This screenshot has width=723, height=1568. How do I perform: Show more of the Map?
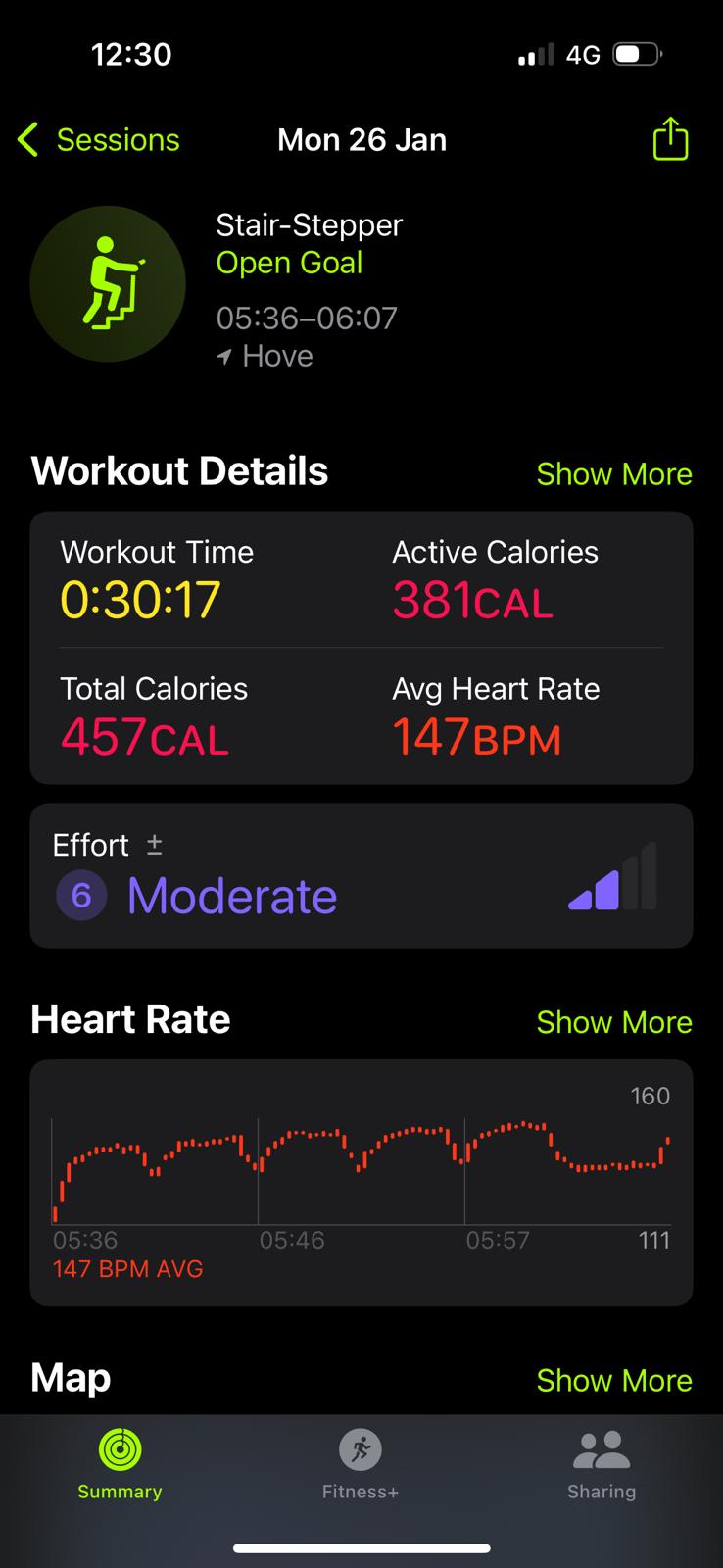click(613, 1380)
